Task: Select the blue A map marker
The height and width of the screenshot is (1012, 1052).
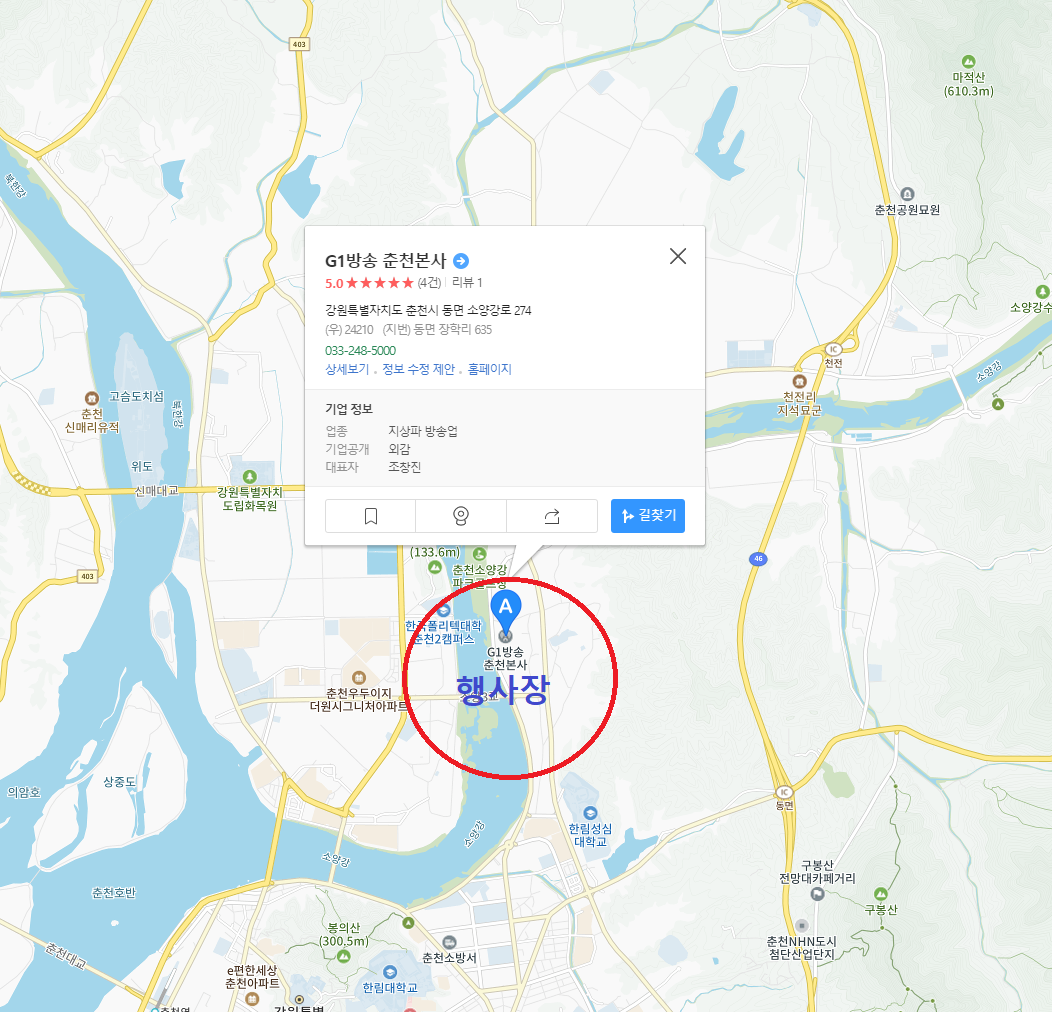Action: pyautogui.click(x=506, y=608)
